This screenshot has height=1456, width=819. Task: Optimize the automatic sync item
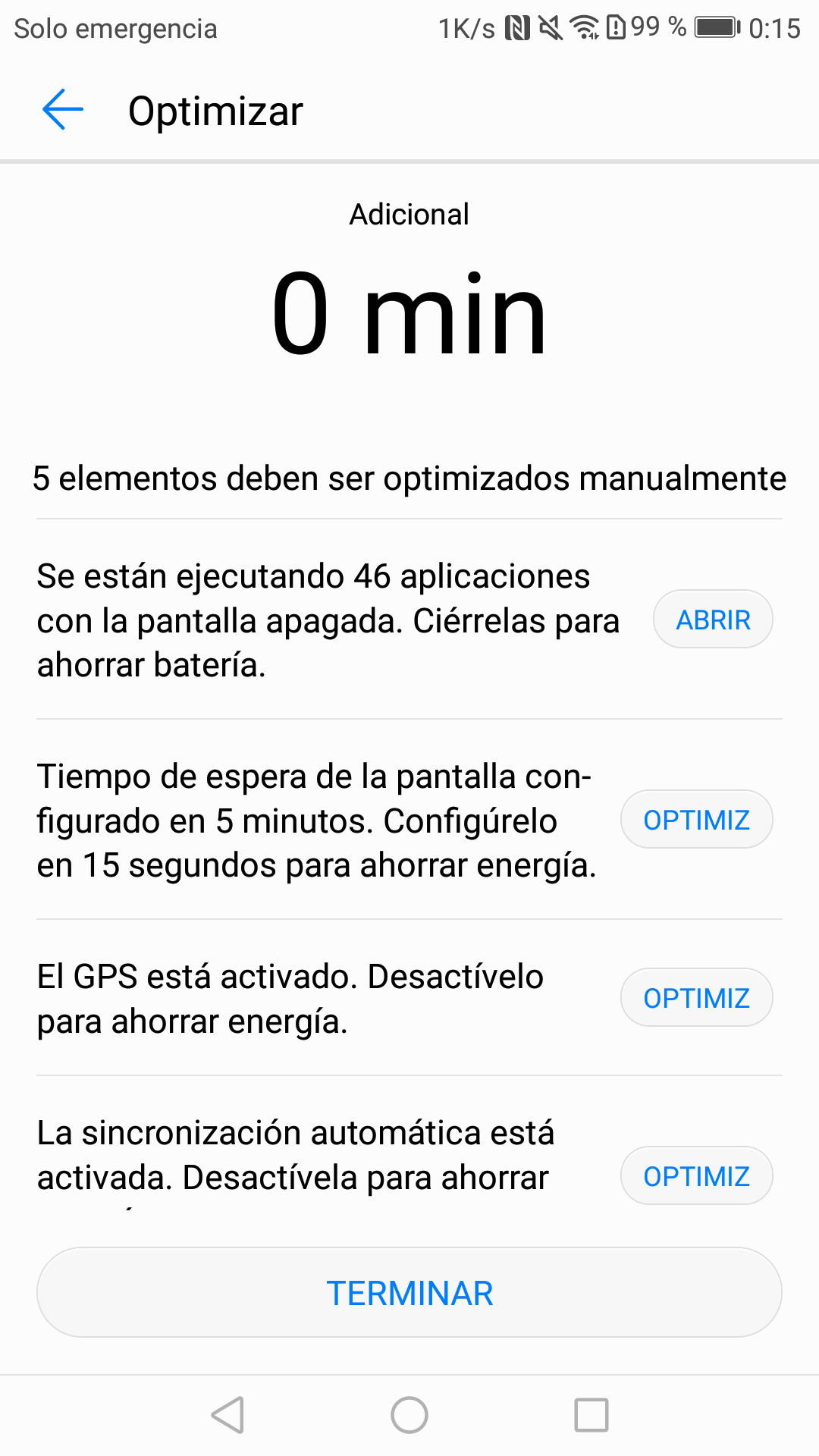(696, 1176)
